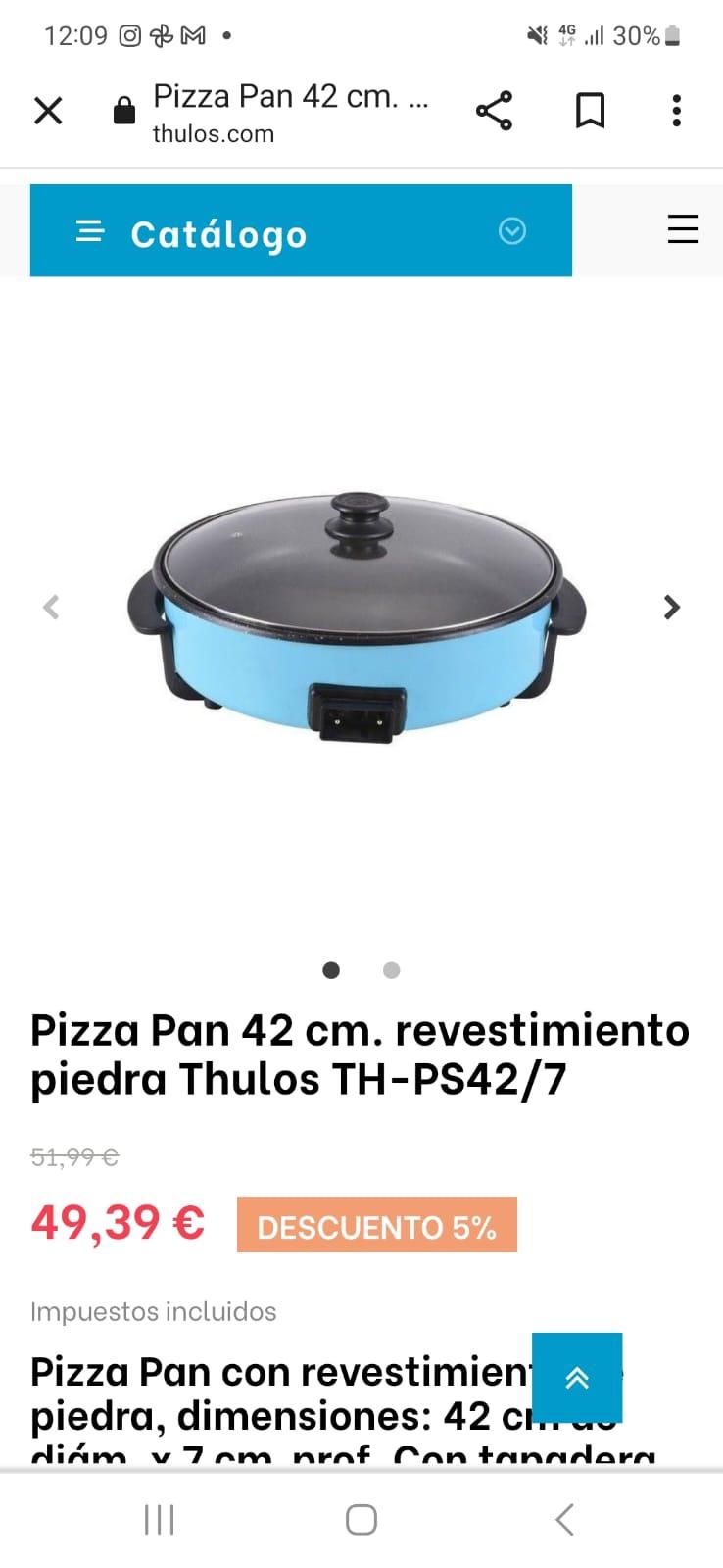Open recent apps from the navigation bar

[159, 1520]
